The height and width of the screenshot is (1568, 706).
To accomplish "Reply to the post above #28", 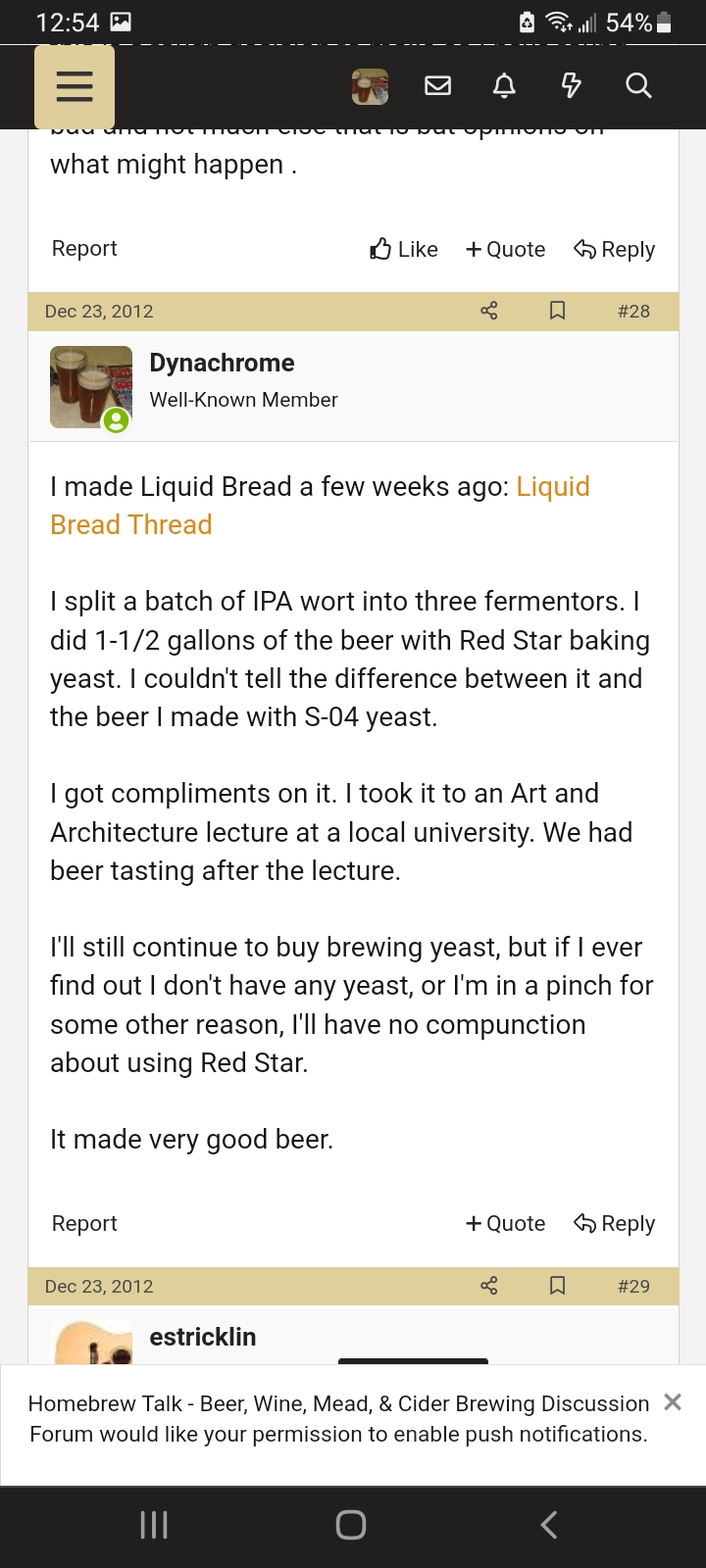I will coord(614,249).
